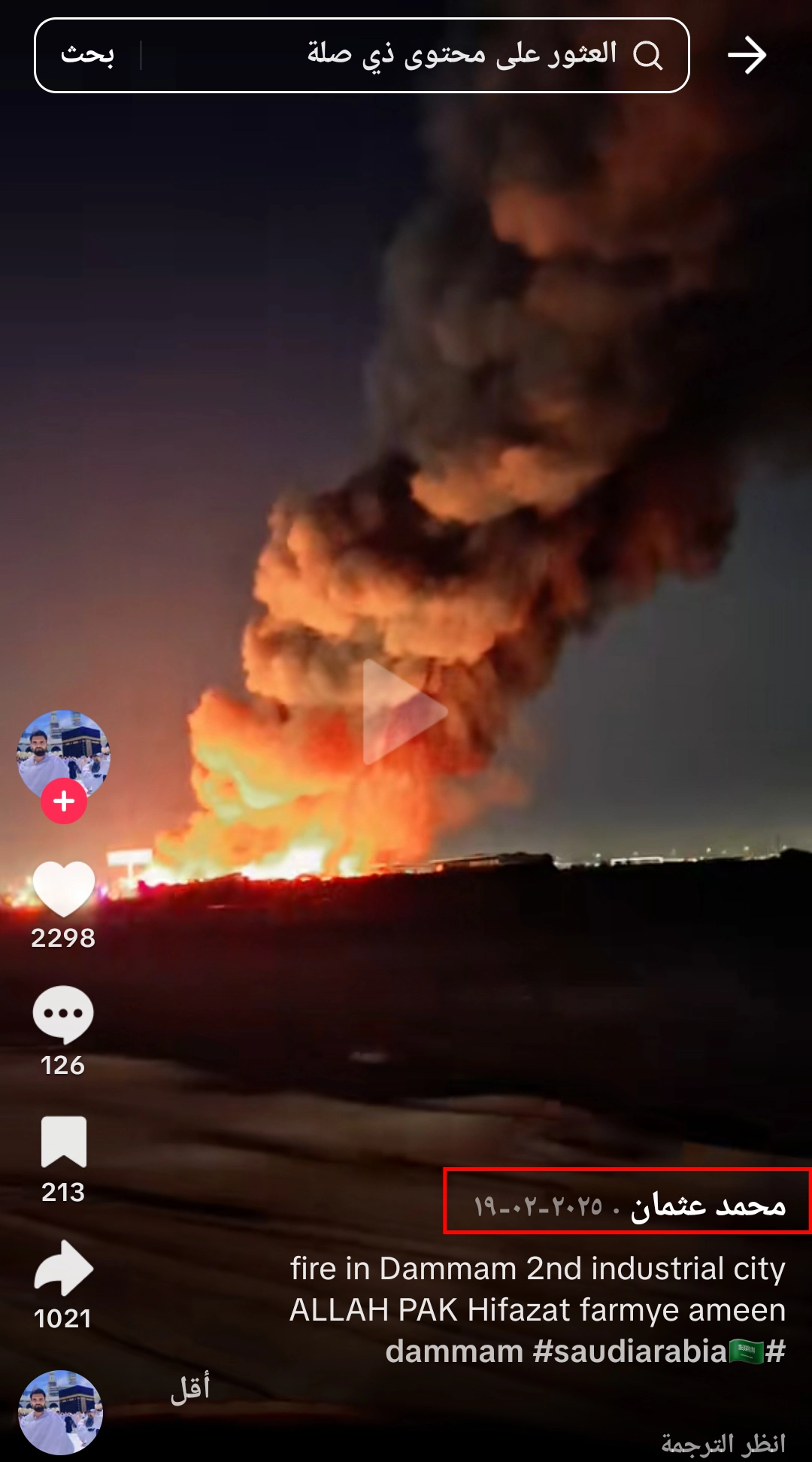812x1462 pixels.
Task: Follow the creator with the plus badge
Action: pyautogui.click(x=64, y=801)
